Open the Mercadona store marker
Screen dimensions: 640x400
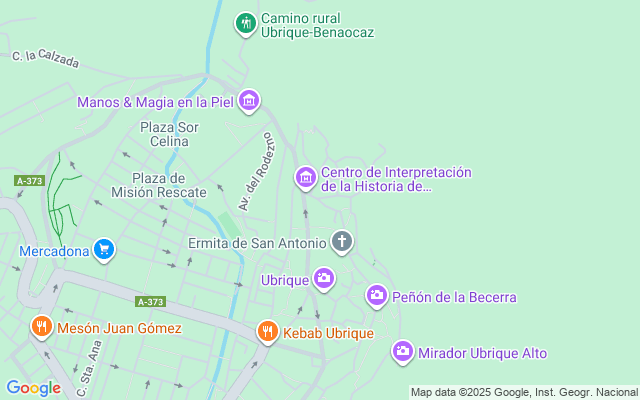(x=103, y=249)
